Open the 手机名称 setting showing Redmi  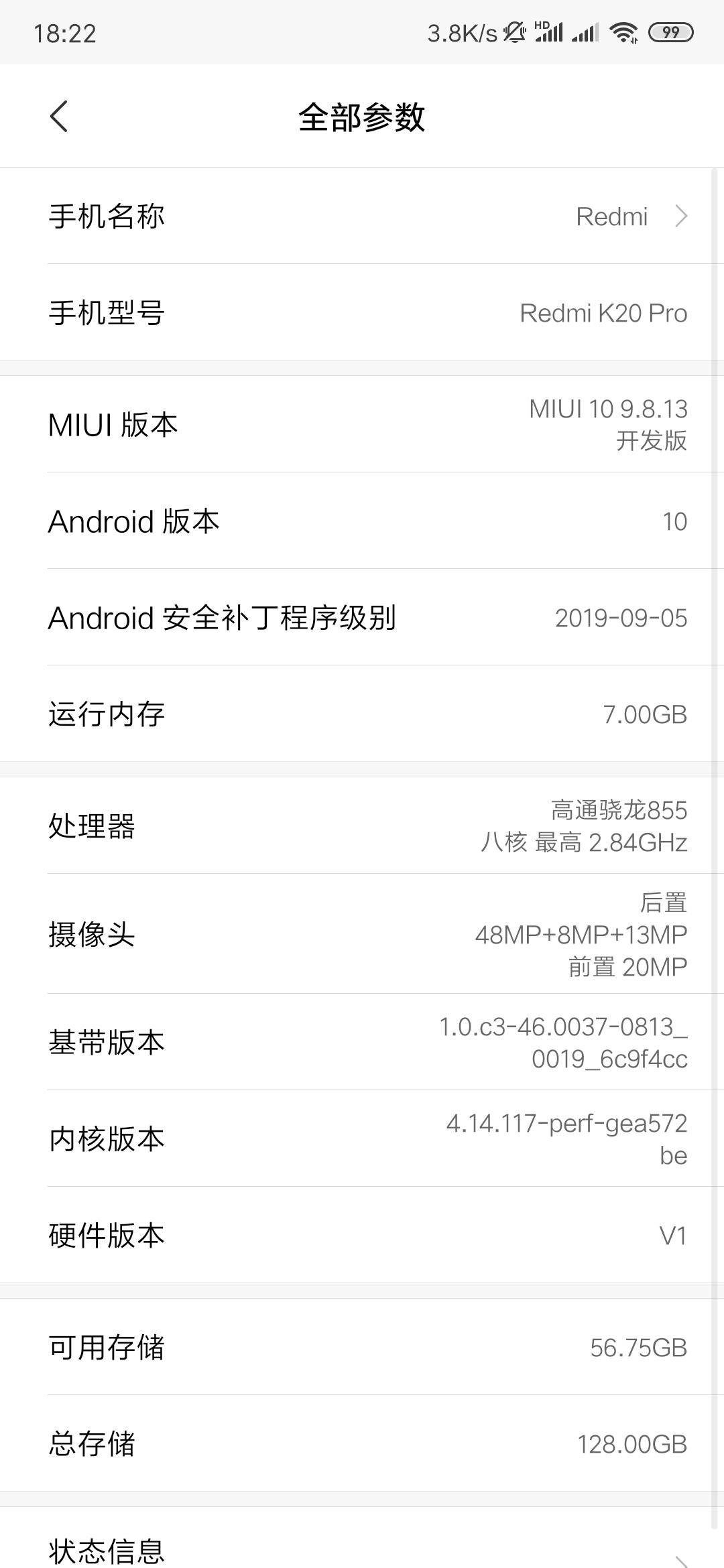362,216
